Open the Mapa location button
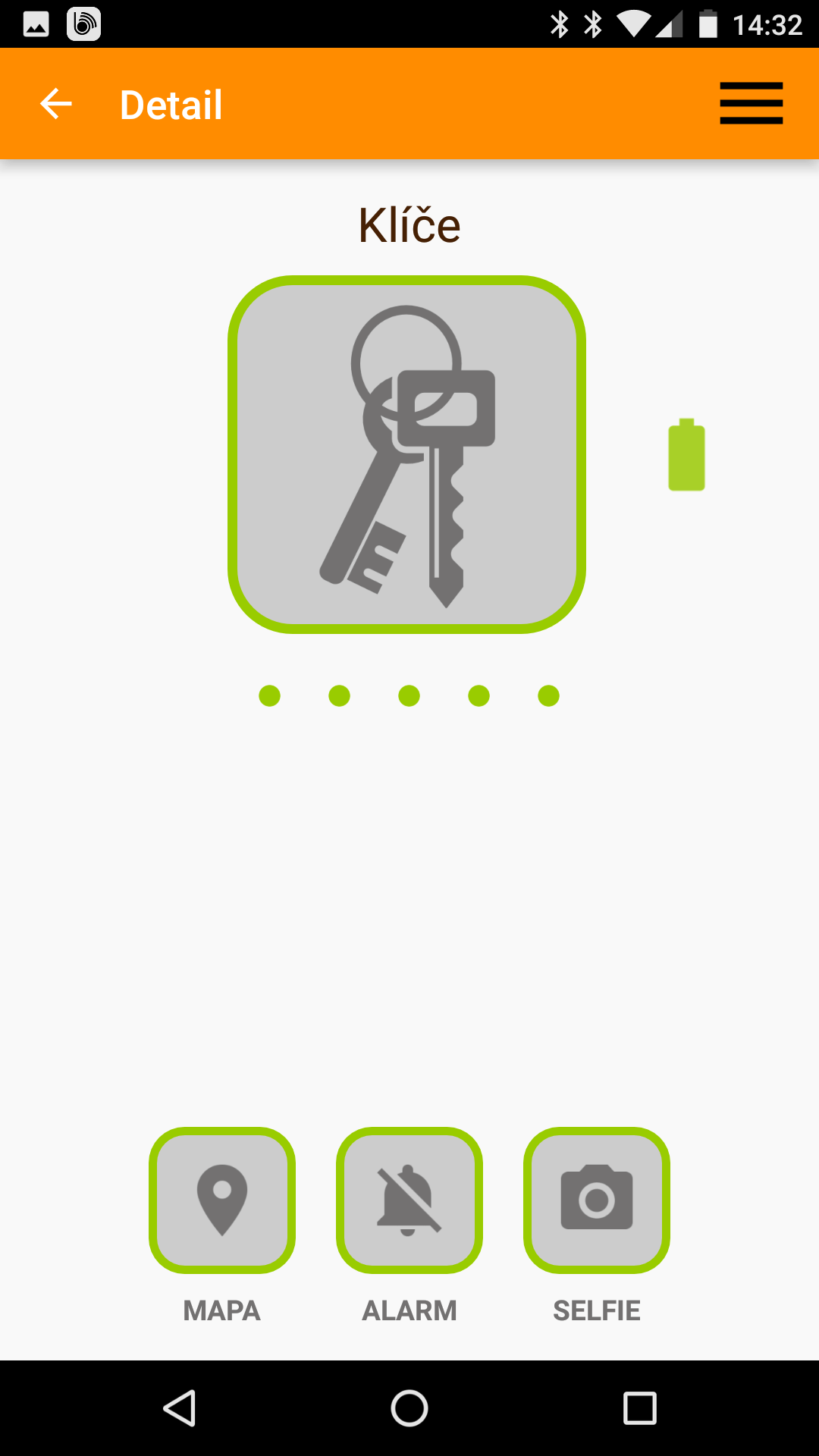Viewport: 819px width, 1456px height. tap(222, 1200)
